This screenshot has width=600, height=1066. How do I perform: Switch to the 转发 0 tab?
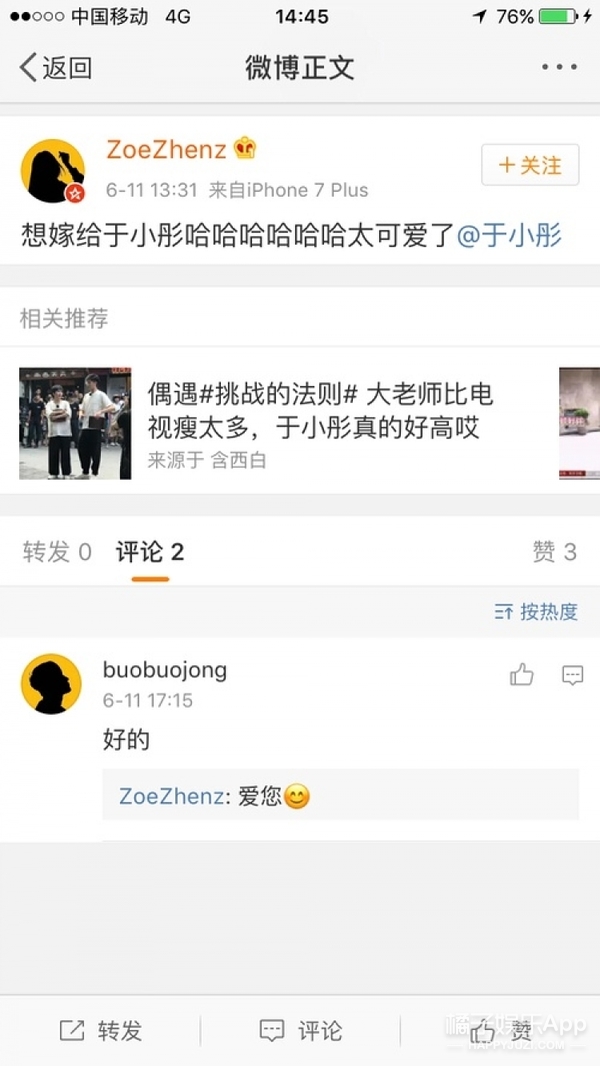pos(57,551)
